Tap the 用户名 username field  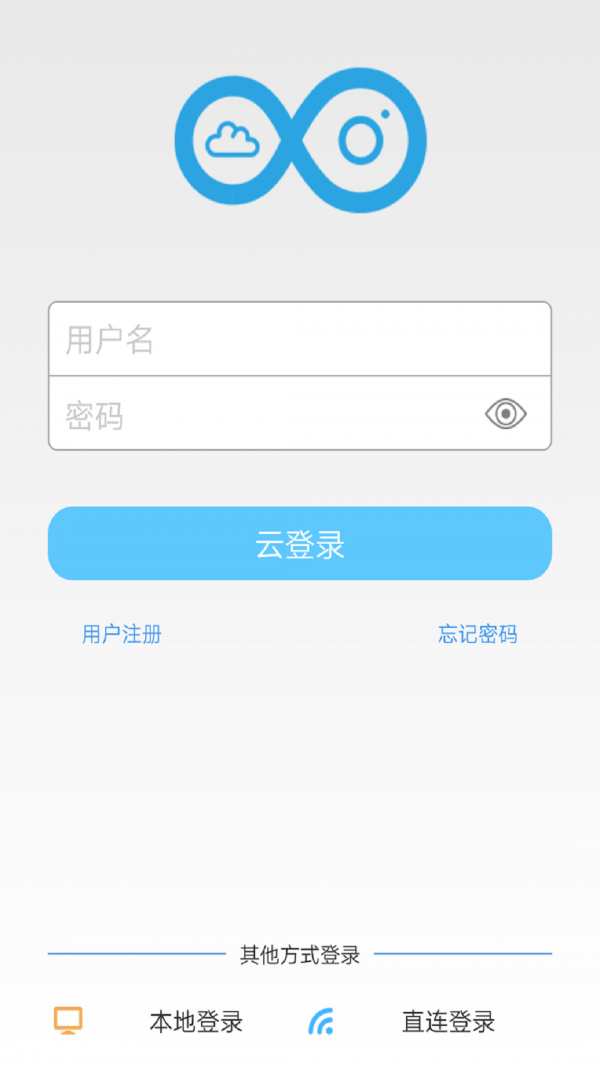pyautogui.click(x=300, y=339)
